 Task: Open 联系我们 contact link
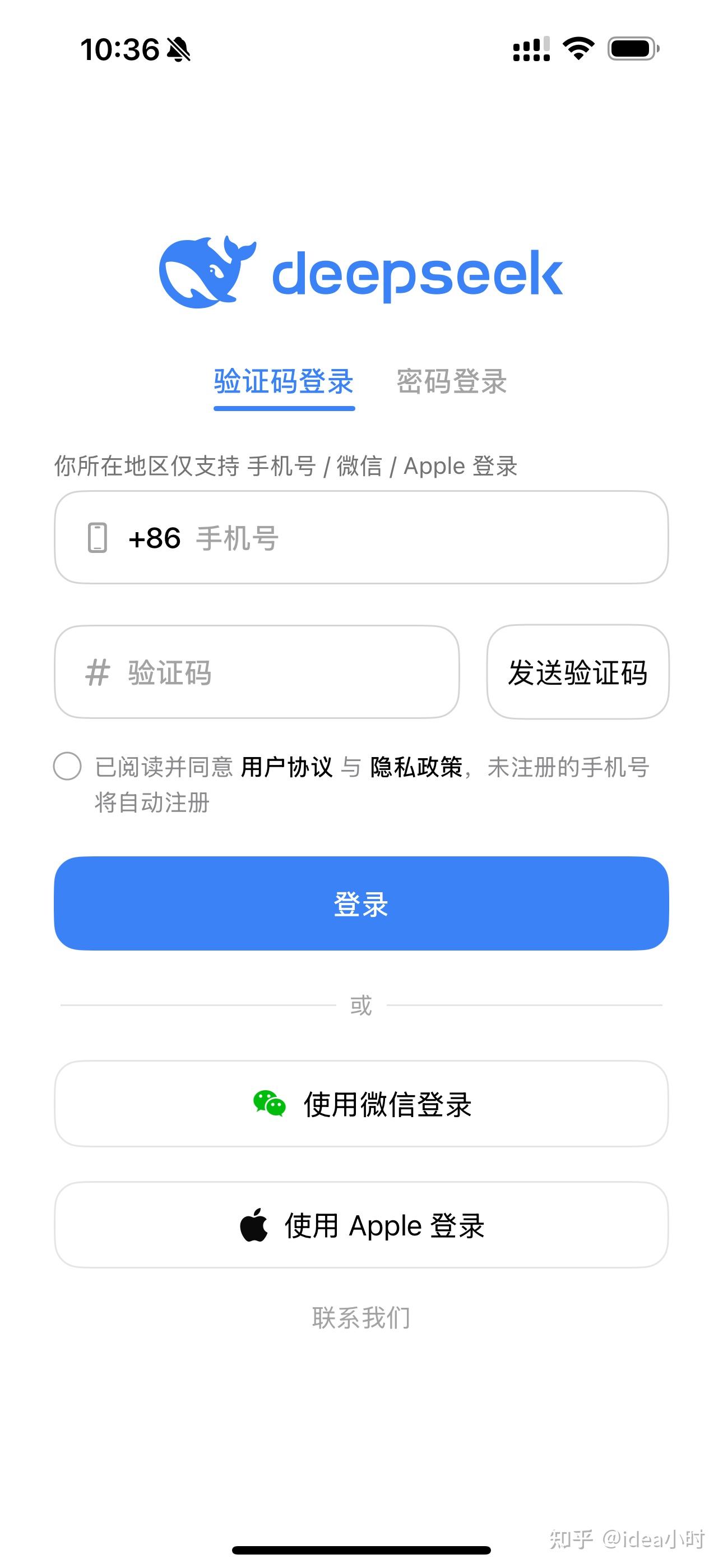[x=361, y=1318]
